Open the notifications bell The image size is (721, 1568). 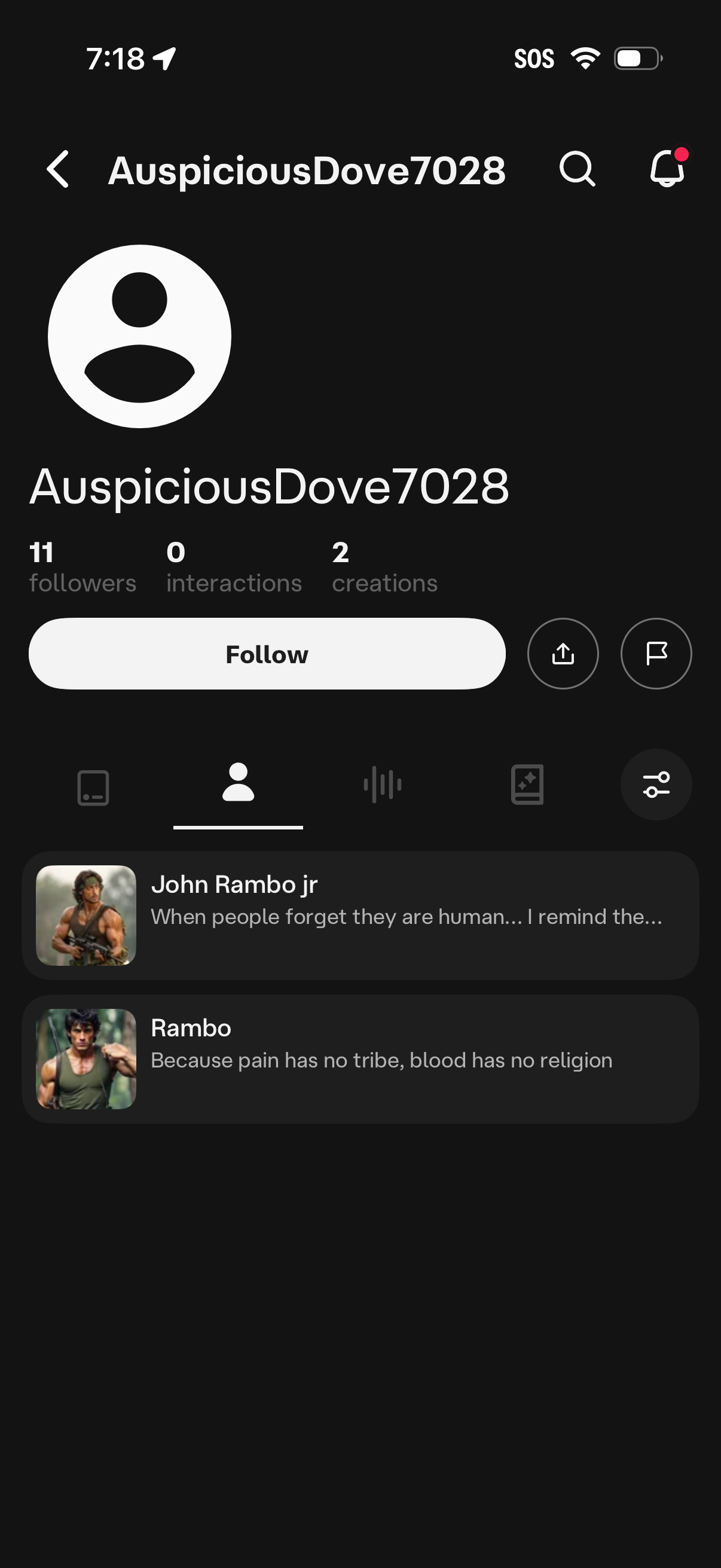tap(667, 168)
